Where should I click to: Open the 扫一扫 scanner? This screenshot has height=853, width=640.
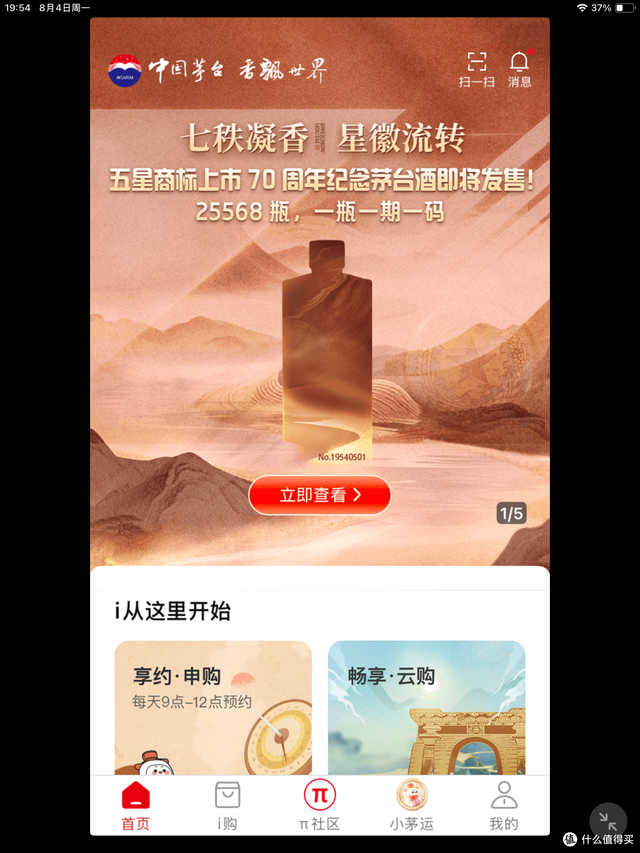pyautogui.click(x=477, y=68)
